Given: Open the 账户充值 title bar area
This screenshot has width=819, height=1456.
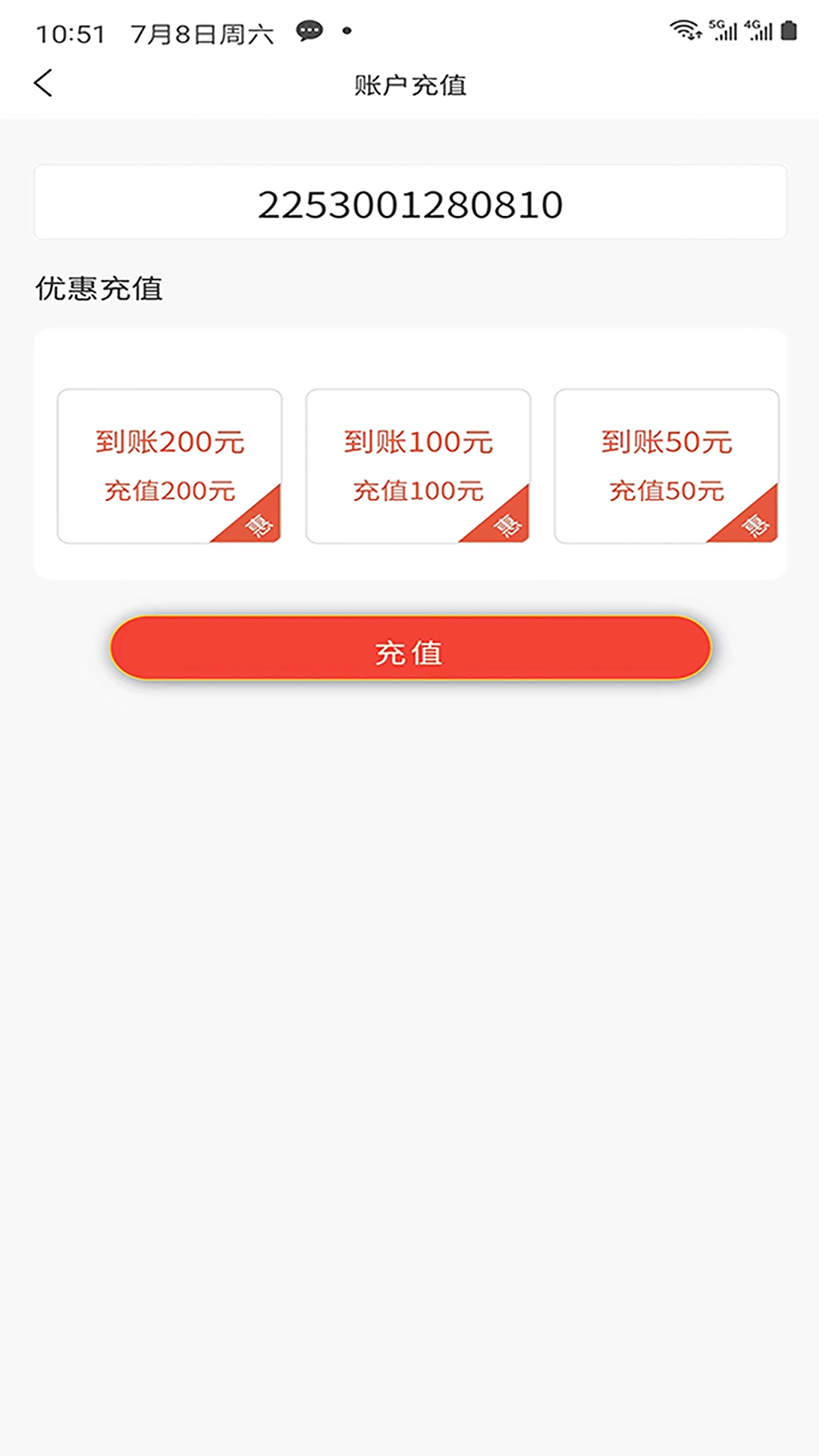Looking at the screenshot, I should point(409,85).
